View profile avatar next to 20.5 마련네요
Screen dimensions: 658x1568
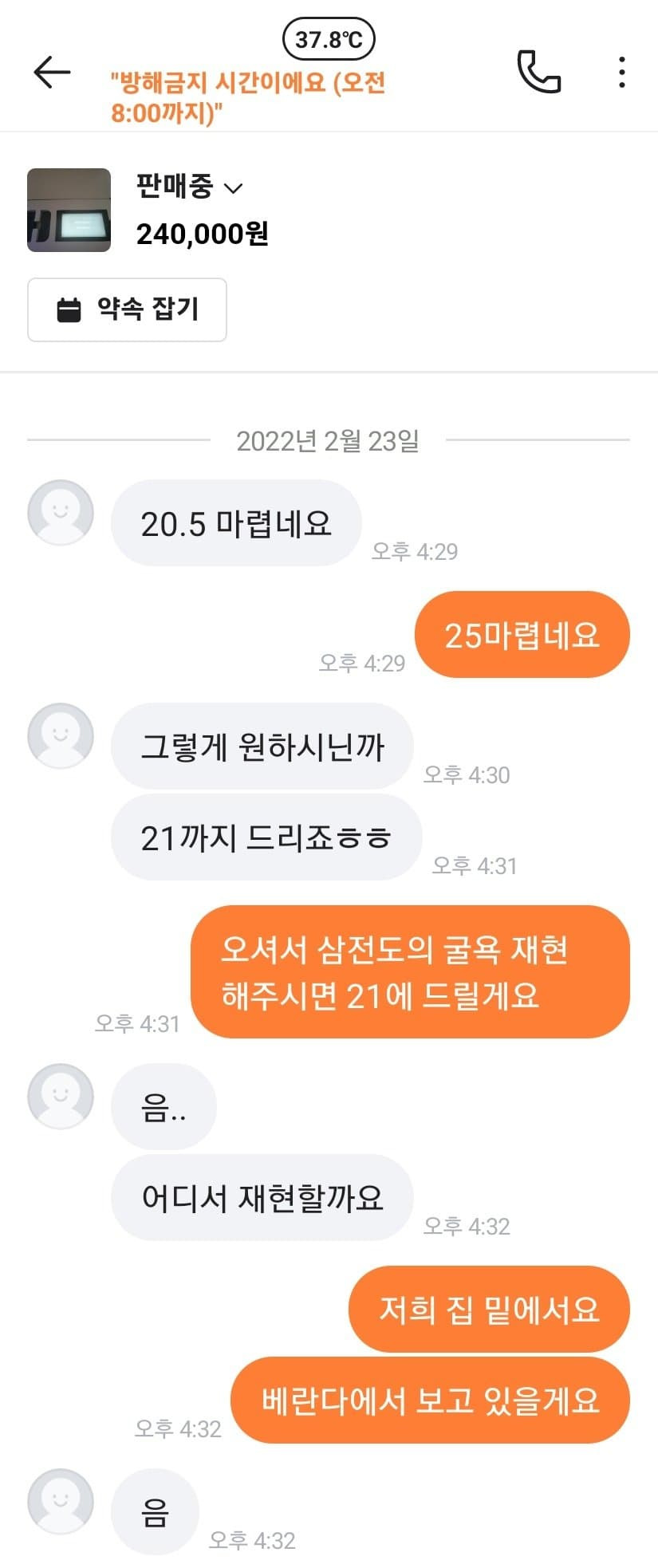61,513
